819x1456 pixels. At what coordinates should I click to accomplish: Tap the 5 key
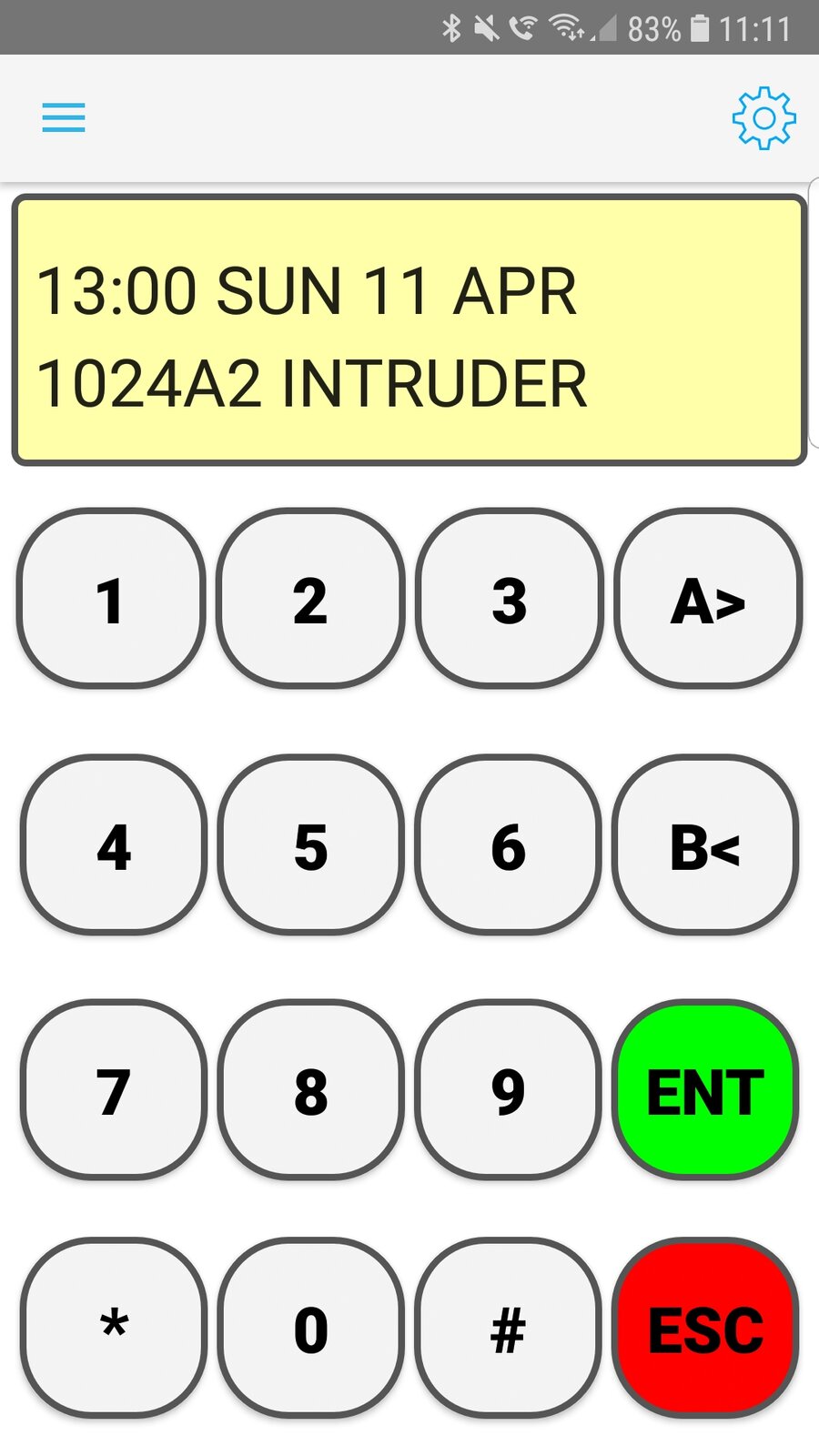pos(310,844)
